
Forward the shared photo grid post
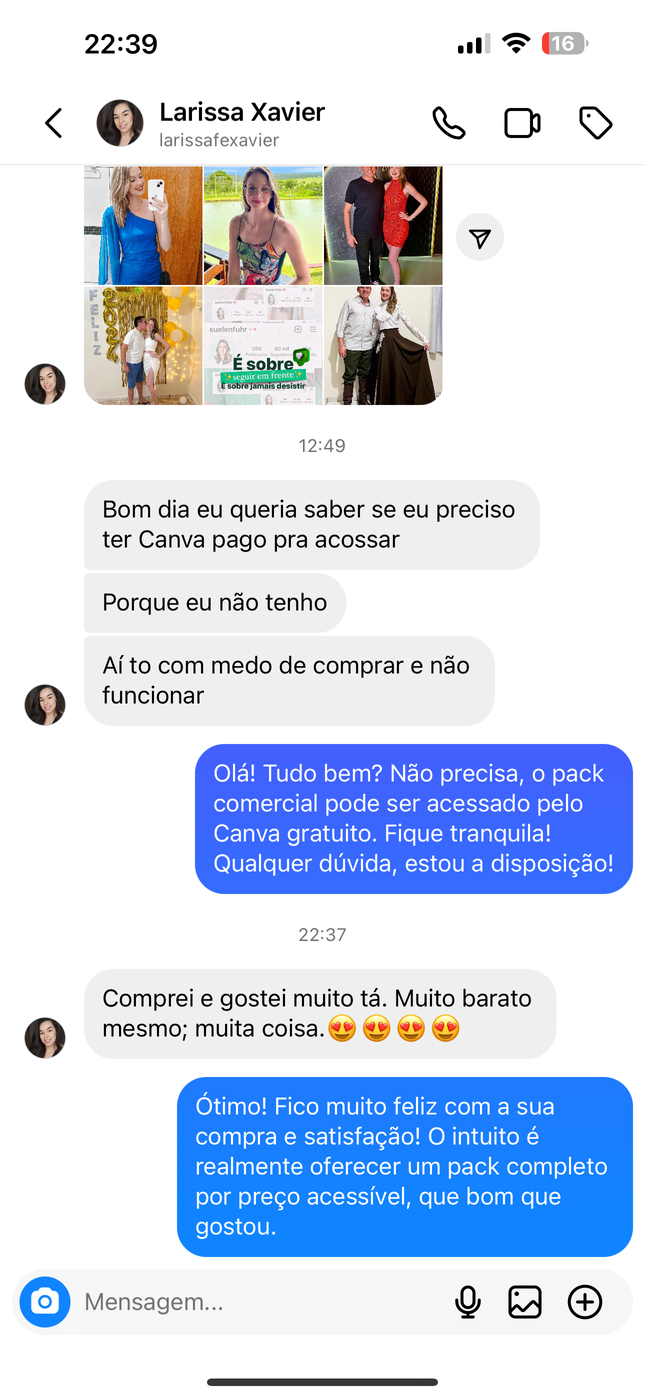point(480,238)
